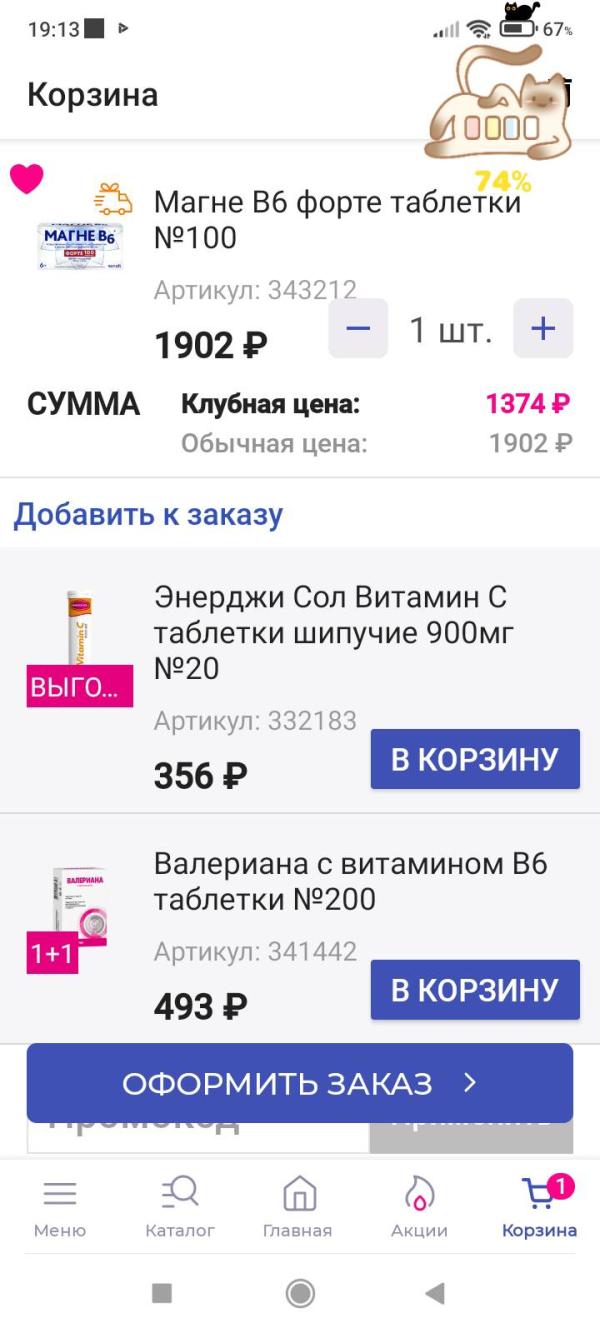Increase Магне В6 quantity with the plus
This screenshot has width=600, height=1332.
coord(543,328)
